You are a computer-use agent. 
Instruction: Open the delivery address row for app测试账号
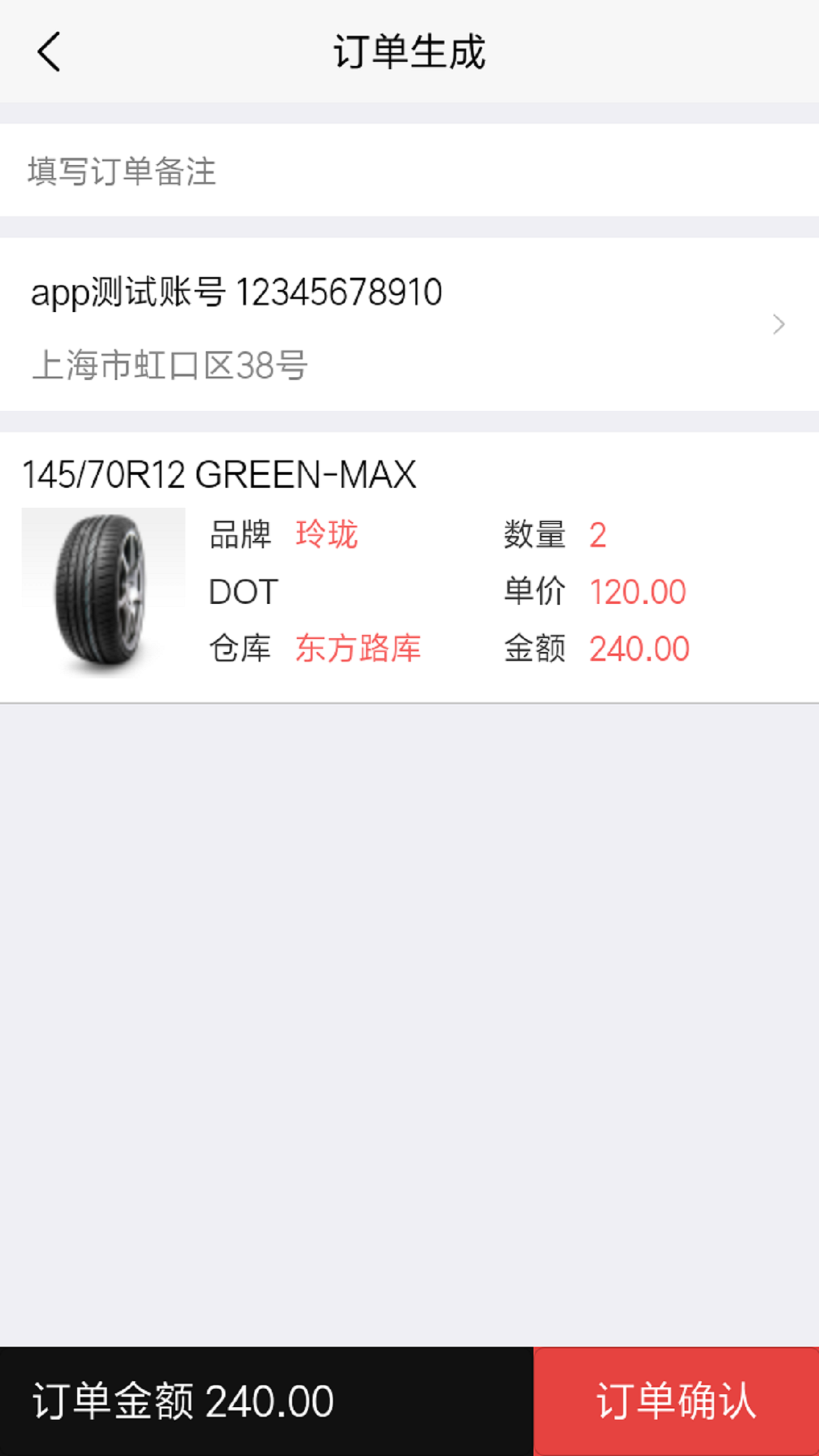point(409,324)
